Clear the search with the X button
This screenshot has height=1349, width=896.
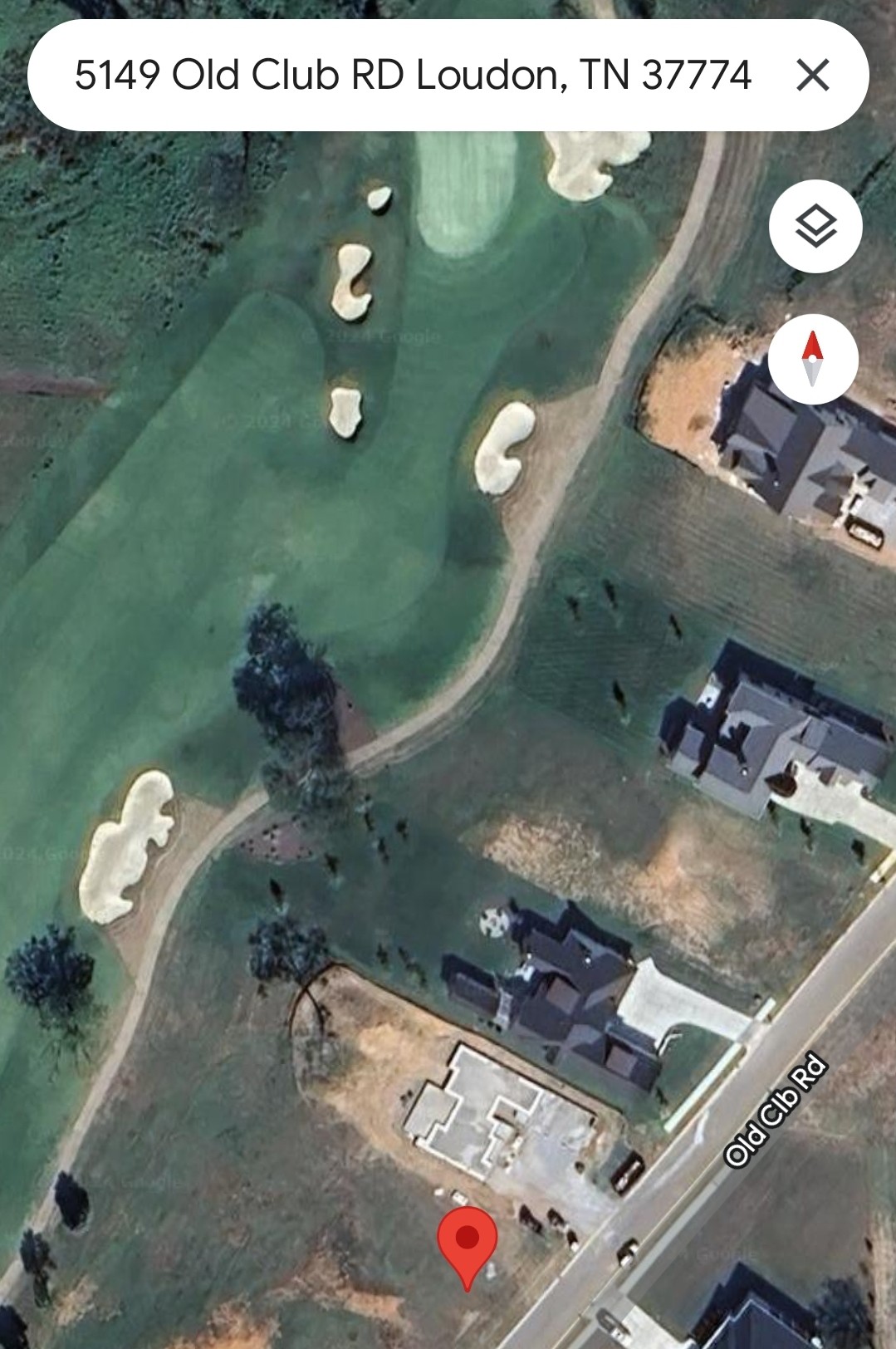(812, 76)
